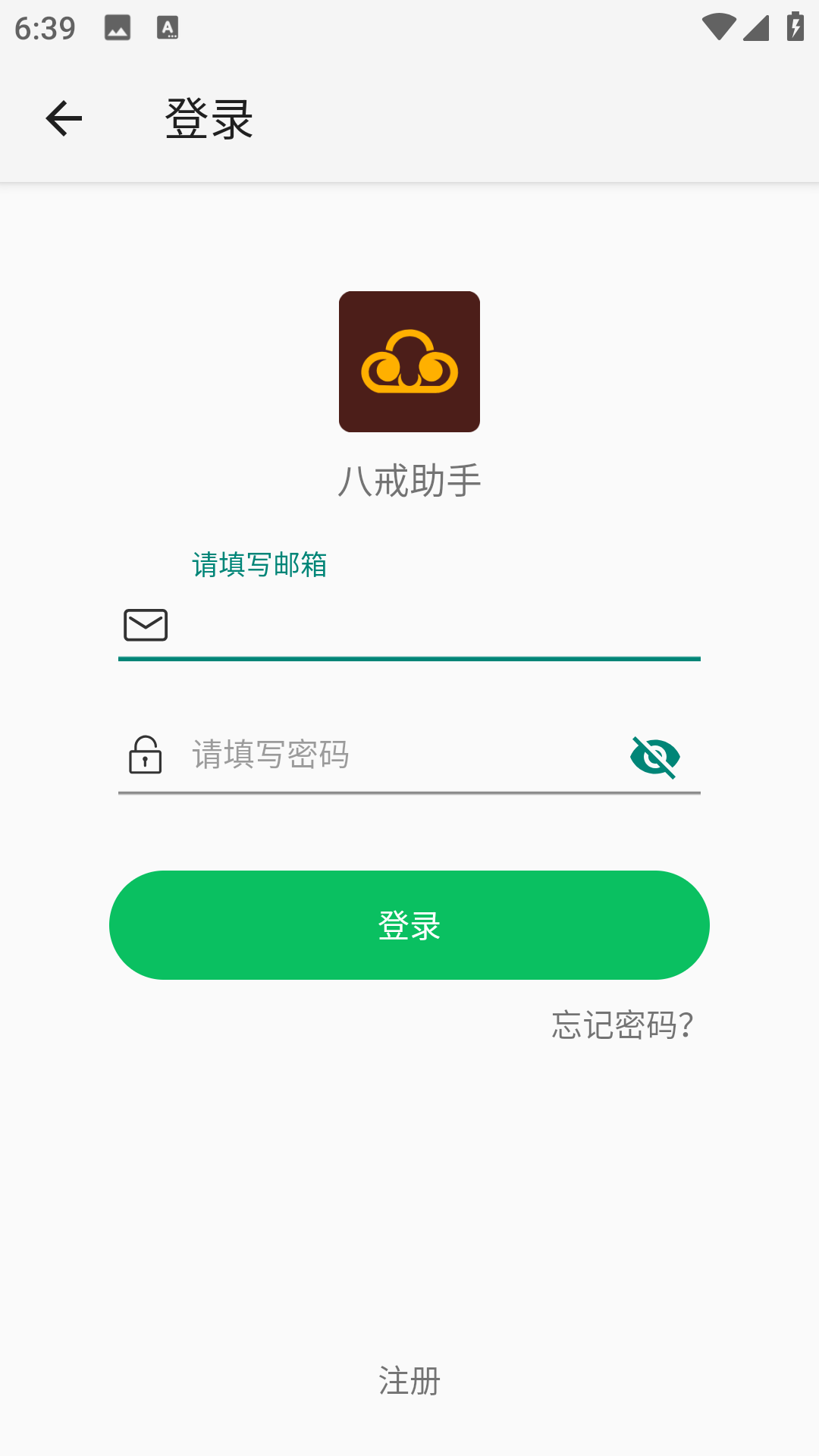This screenshot has height=1456, width=819.
Task: Tap the screenshot notification icon in the status bar
Action: 118,27
